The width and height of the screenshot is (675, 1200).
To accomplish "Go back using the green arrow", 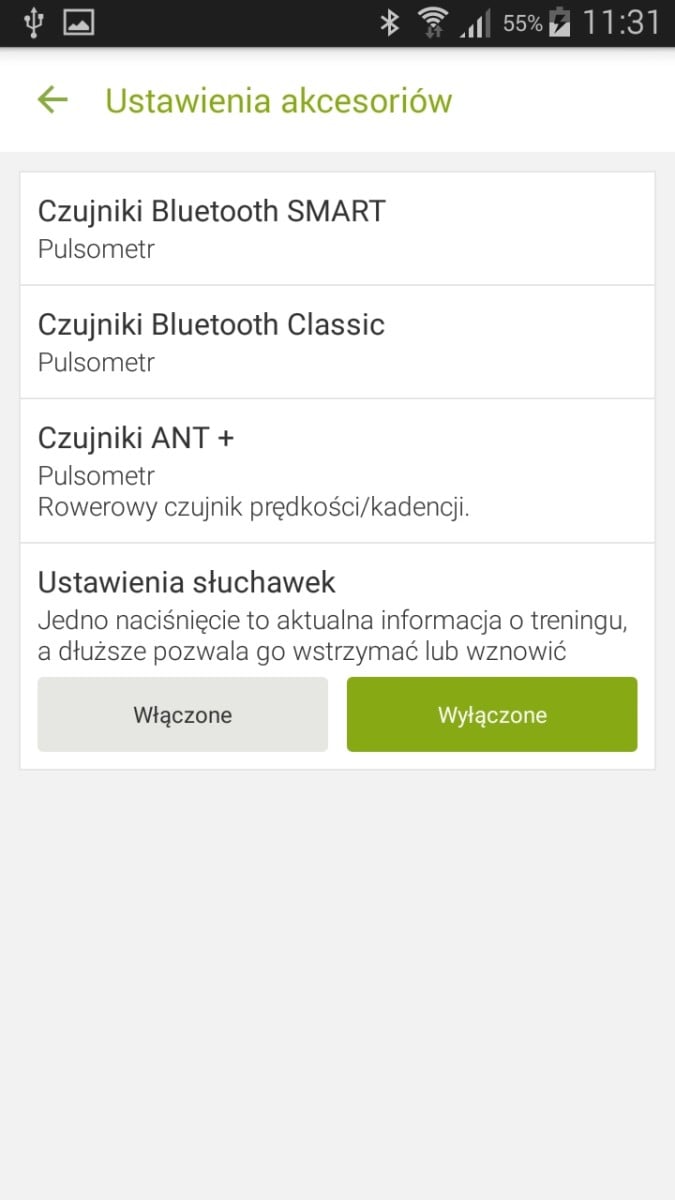I will pos(52,100).
